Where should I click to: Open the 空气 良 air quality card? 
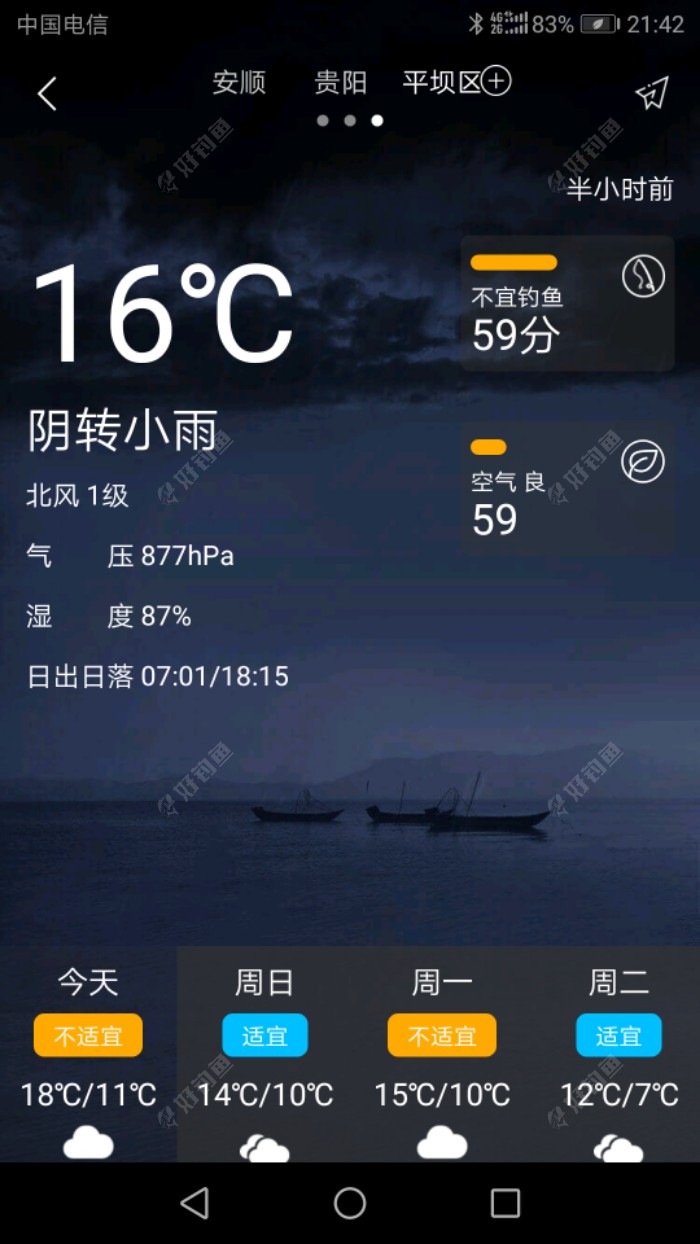pyautogui.click(x=567, y=487)
